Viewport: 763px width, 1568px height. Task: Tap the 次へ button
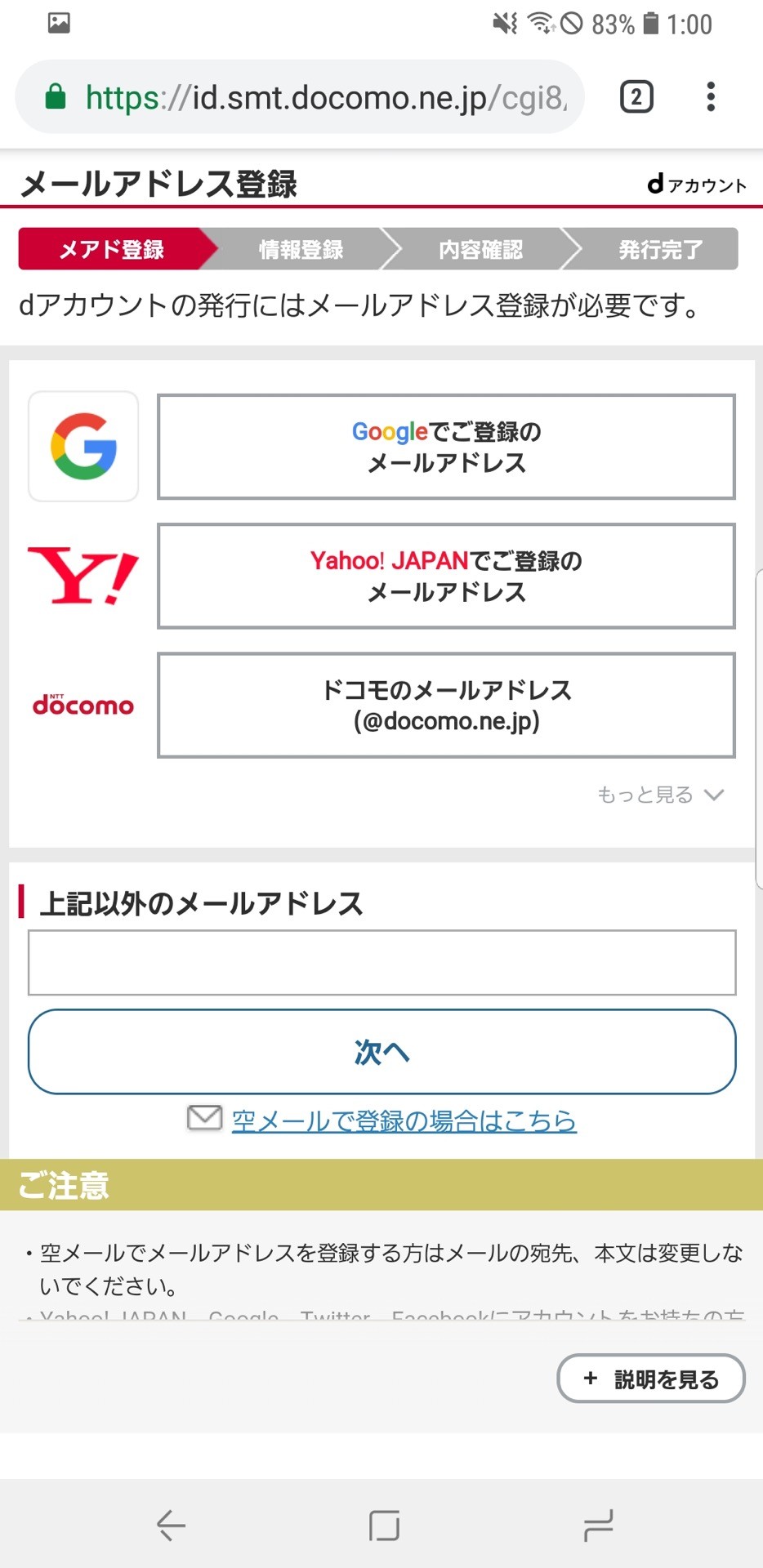click(381, 1052)
